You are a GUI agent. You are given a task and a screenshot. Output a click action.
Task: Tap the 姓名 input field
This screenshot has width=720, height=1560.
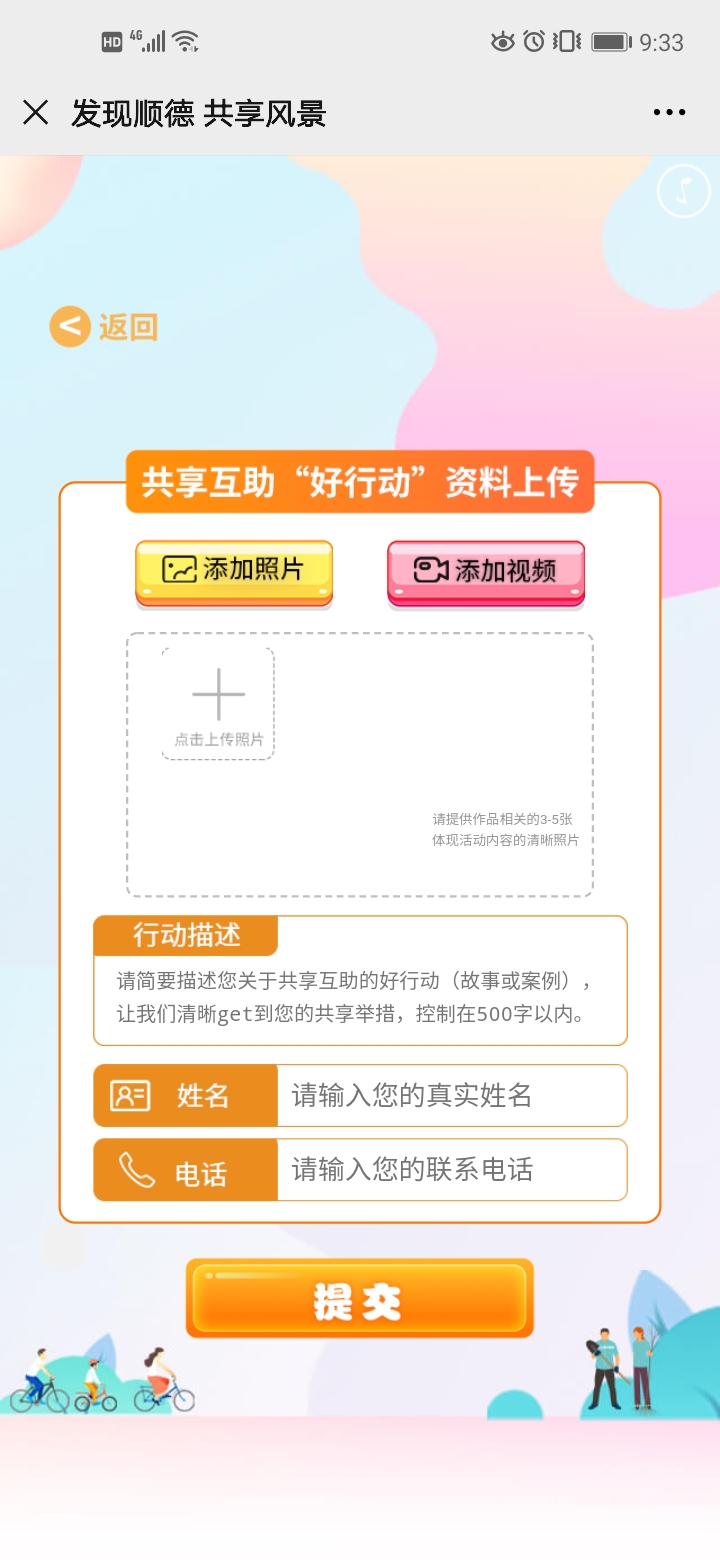pyautogui.click(x=450, y=1095)
